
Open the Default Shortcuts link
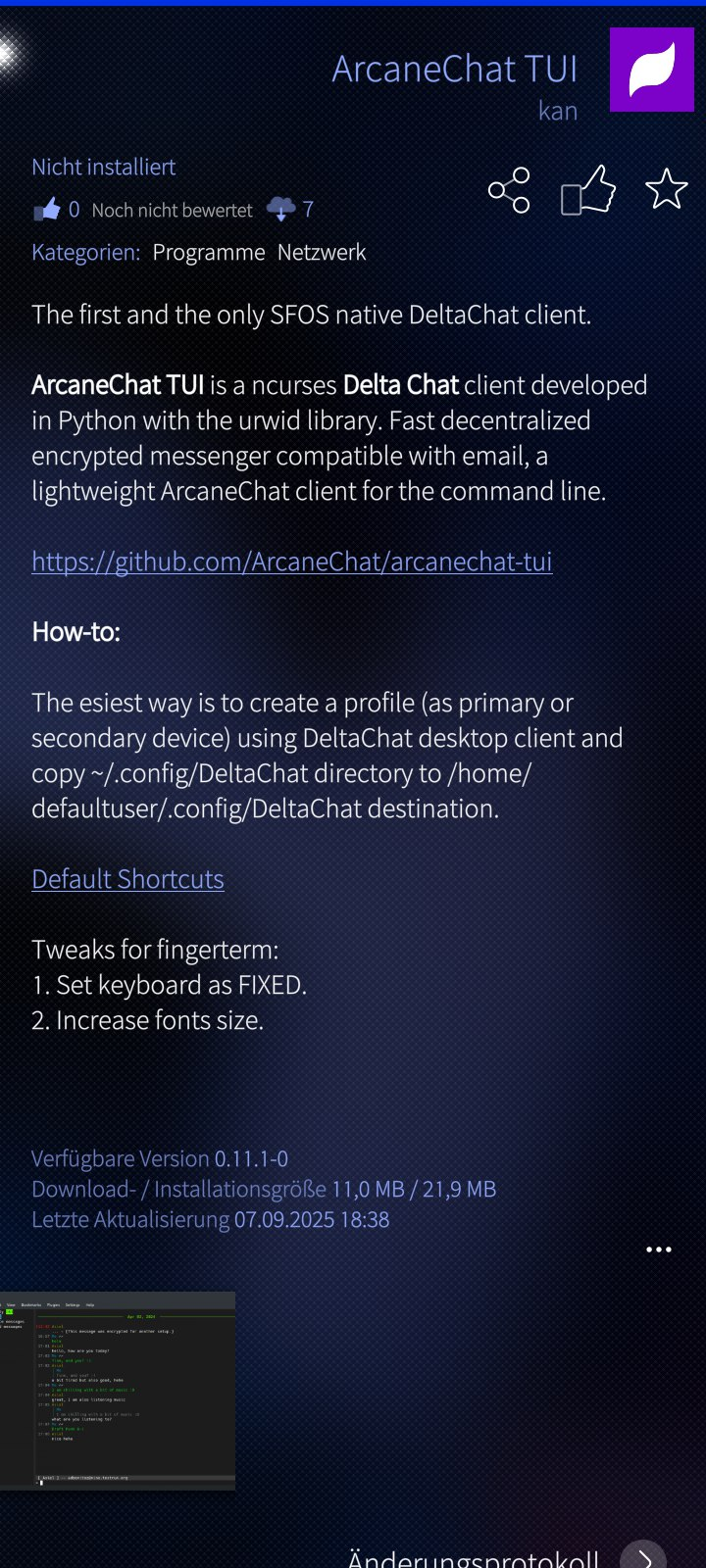(127, 879)
